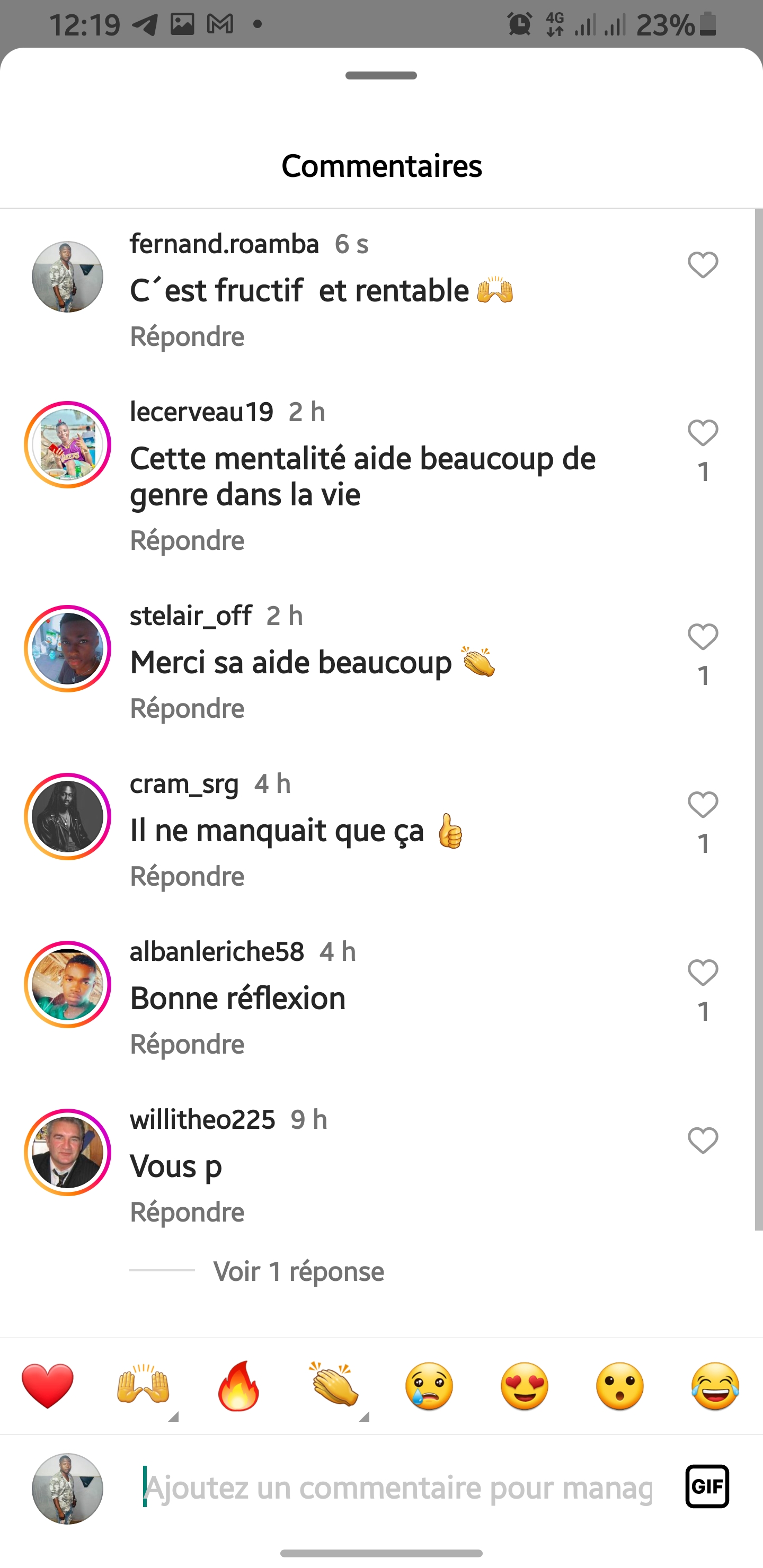The image size is (763, 1568).
Task: Insert the fire emoji
Action: 239,1386
